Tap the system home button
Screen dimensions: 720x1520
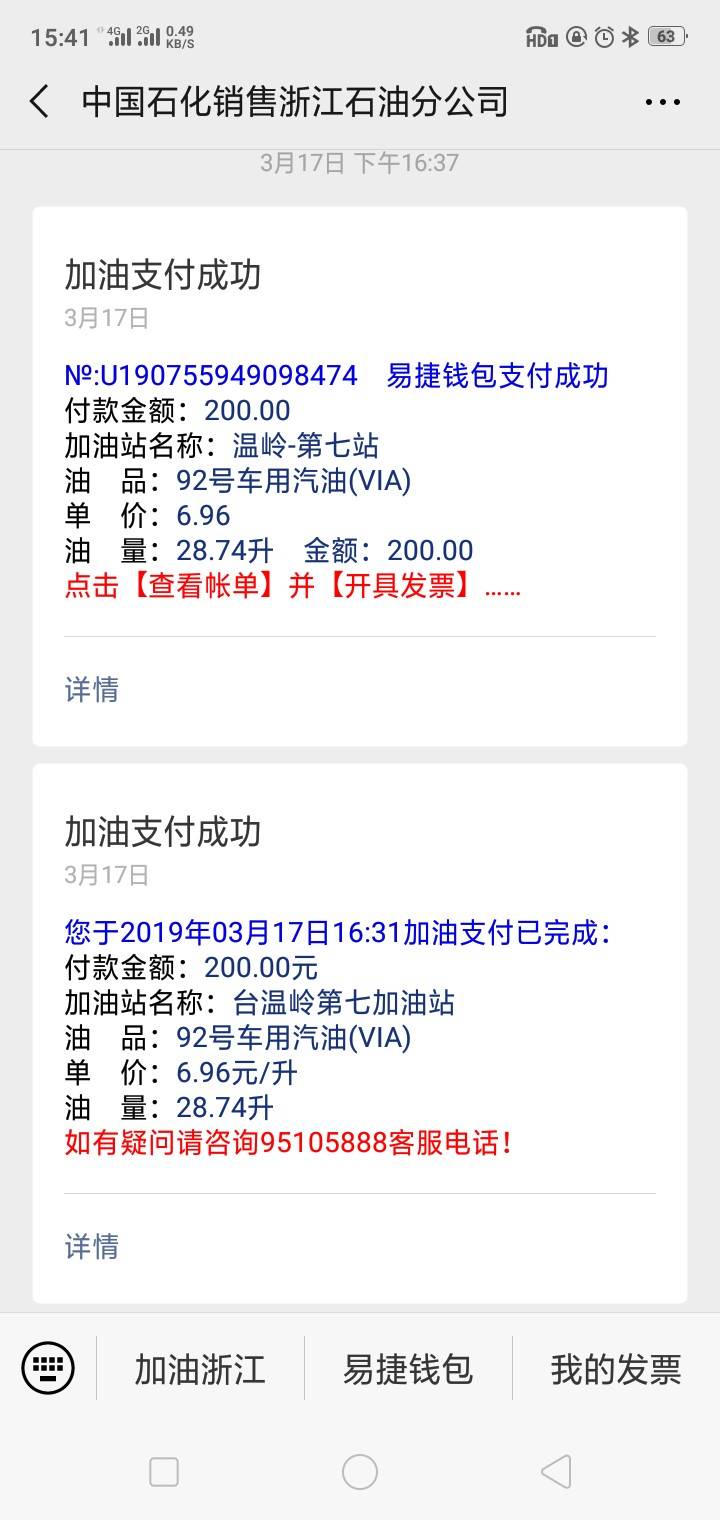coord(360,1472)
